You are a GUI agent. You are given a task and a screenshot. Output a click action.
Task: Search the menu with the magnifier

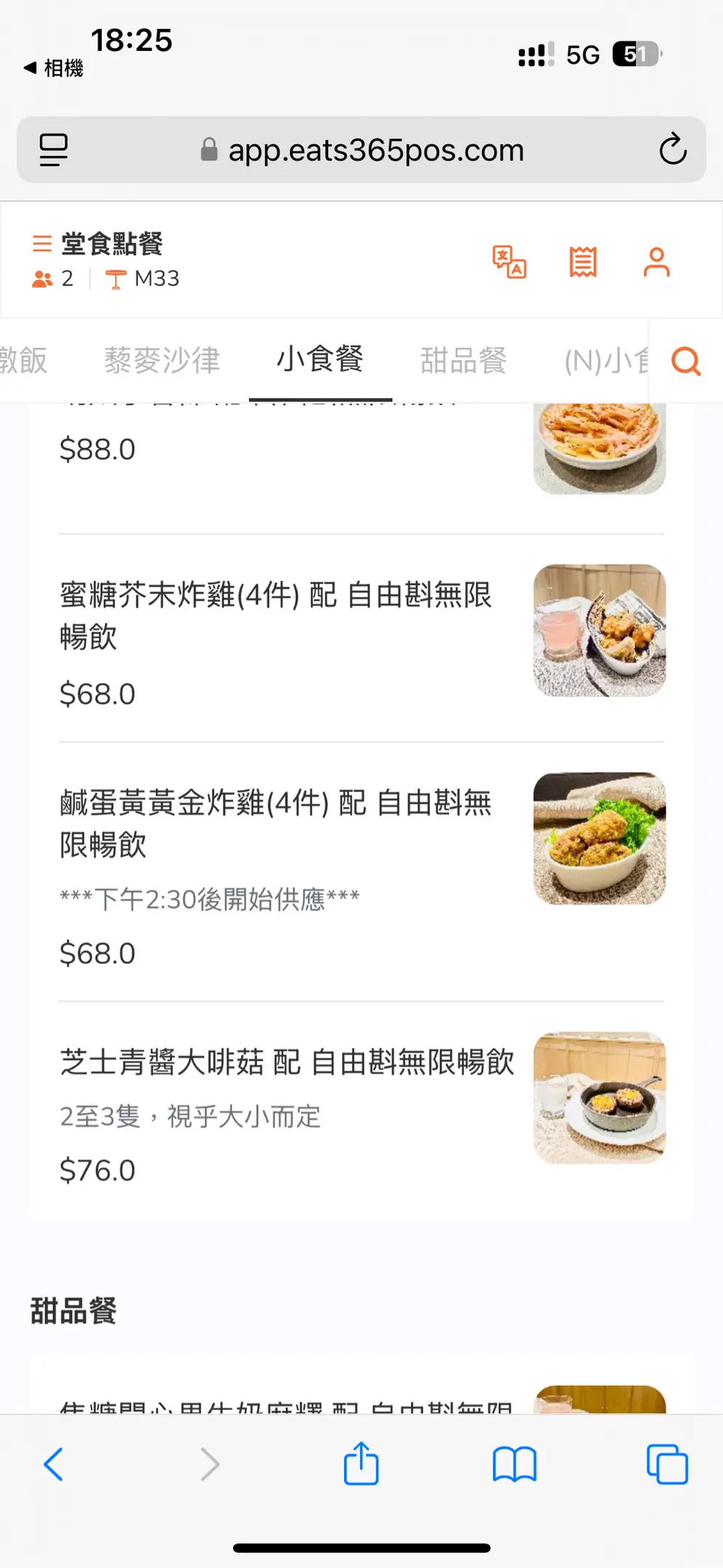(x=685, y=361)
